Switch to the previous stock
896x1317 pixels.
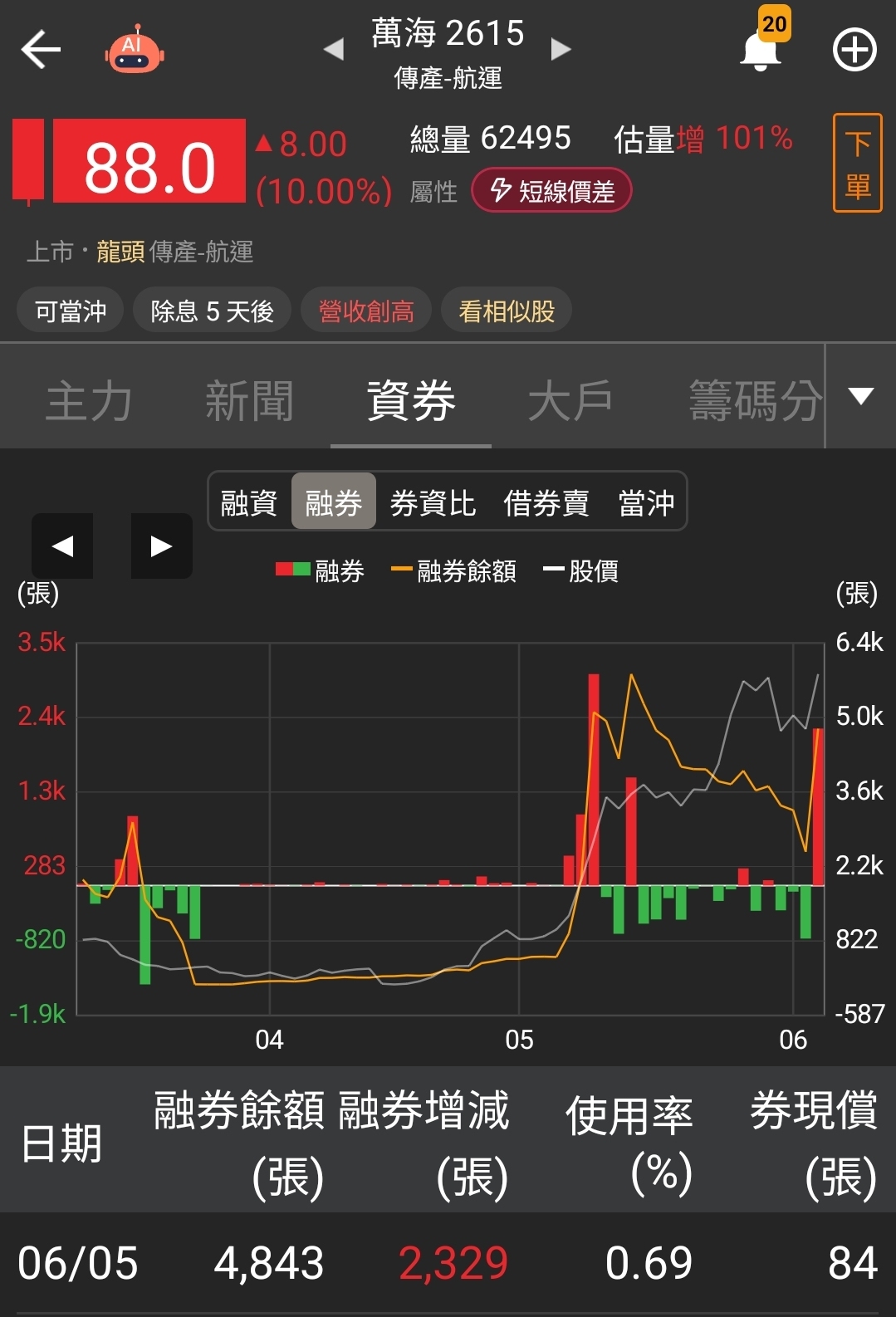(334, 50)
